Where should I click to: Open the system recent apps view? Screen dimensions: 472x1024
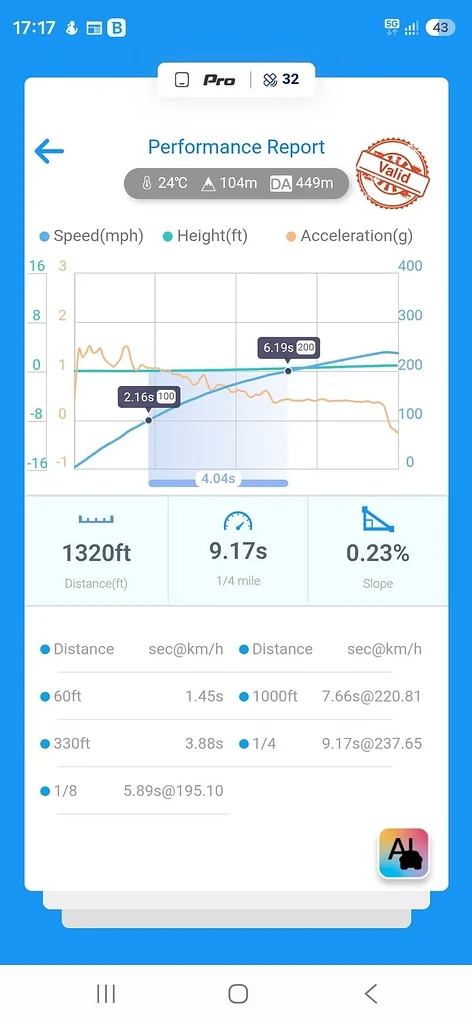pyautogui.click(x=106, y=994)
